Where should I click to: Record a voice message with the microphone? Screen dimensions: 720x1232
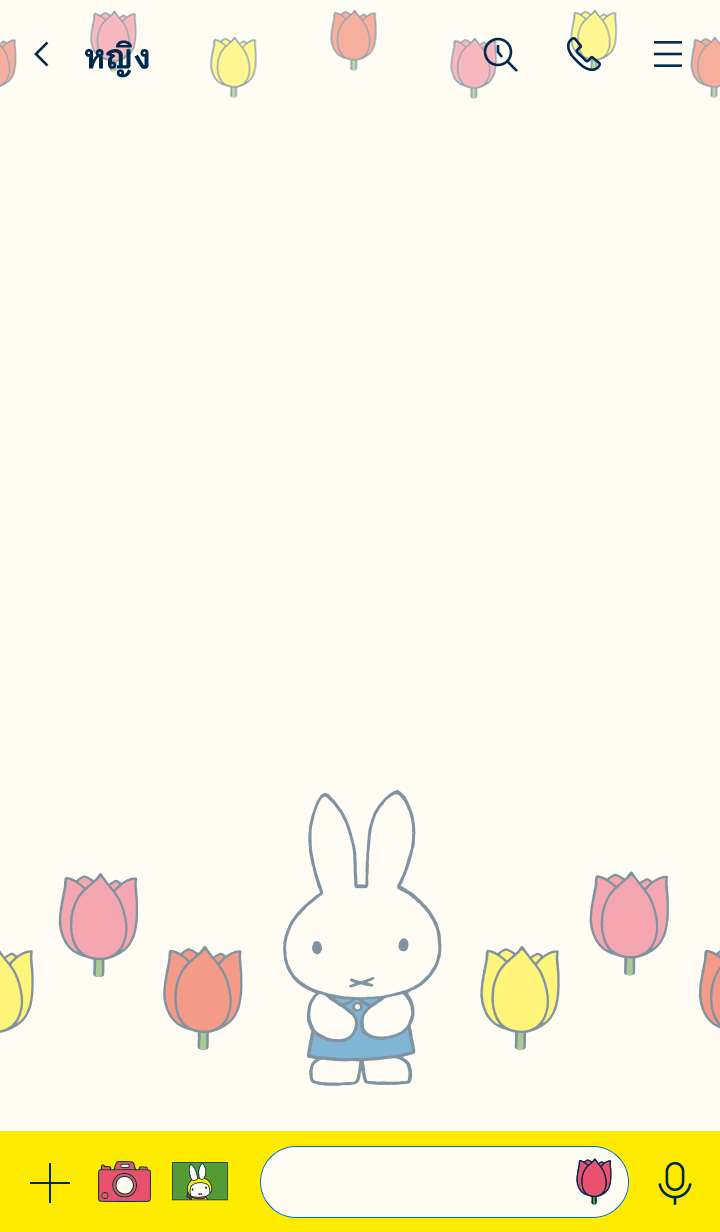point(675,1182)
